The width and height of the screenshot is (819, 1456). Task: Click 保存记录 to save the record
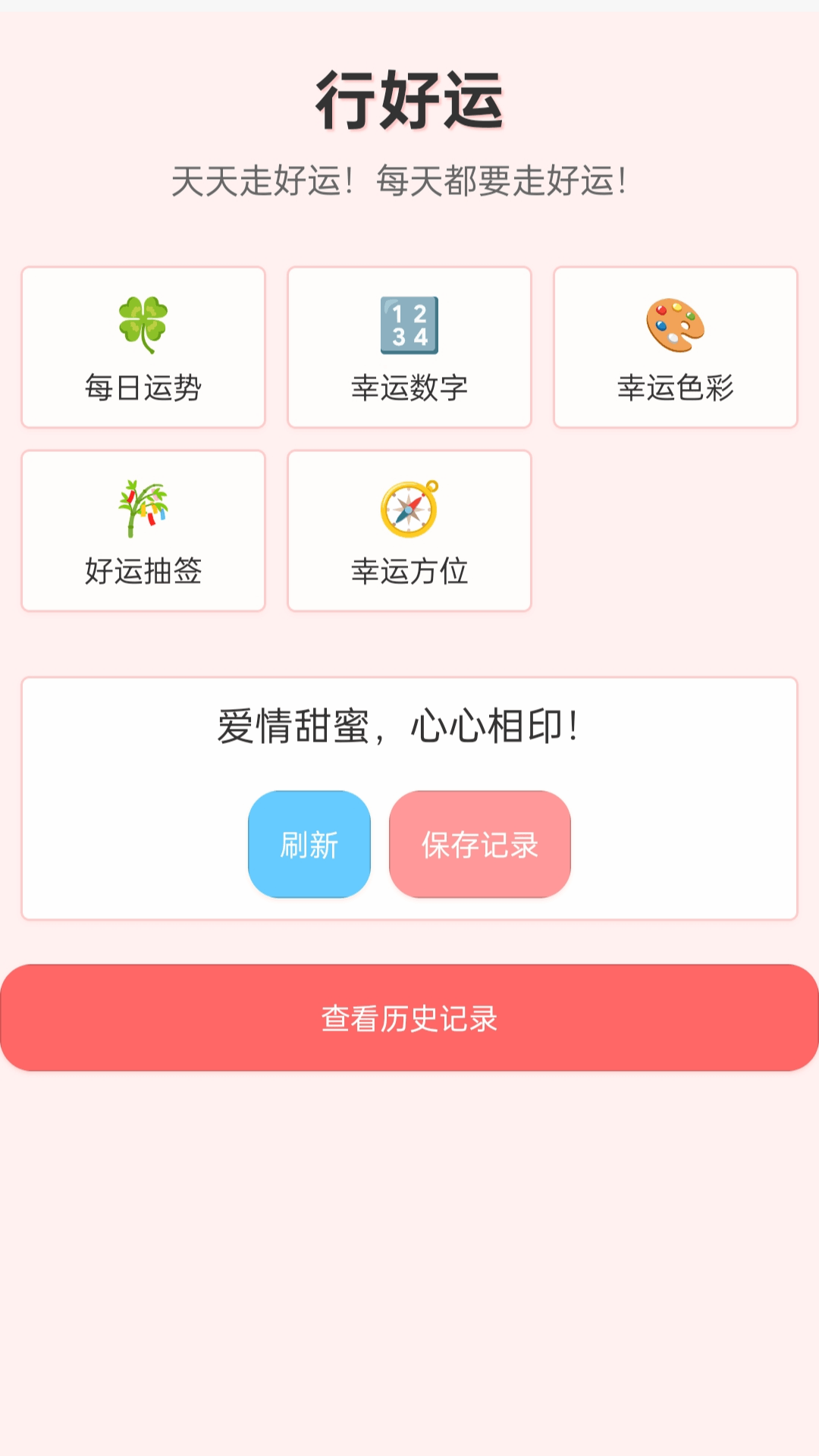click(479, 845)
